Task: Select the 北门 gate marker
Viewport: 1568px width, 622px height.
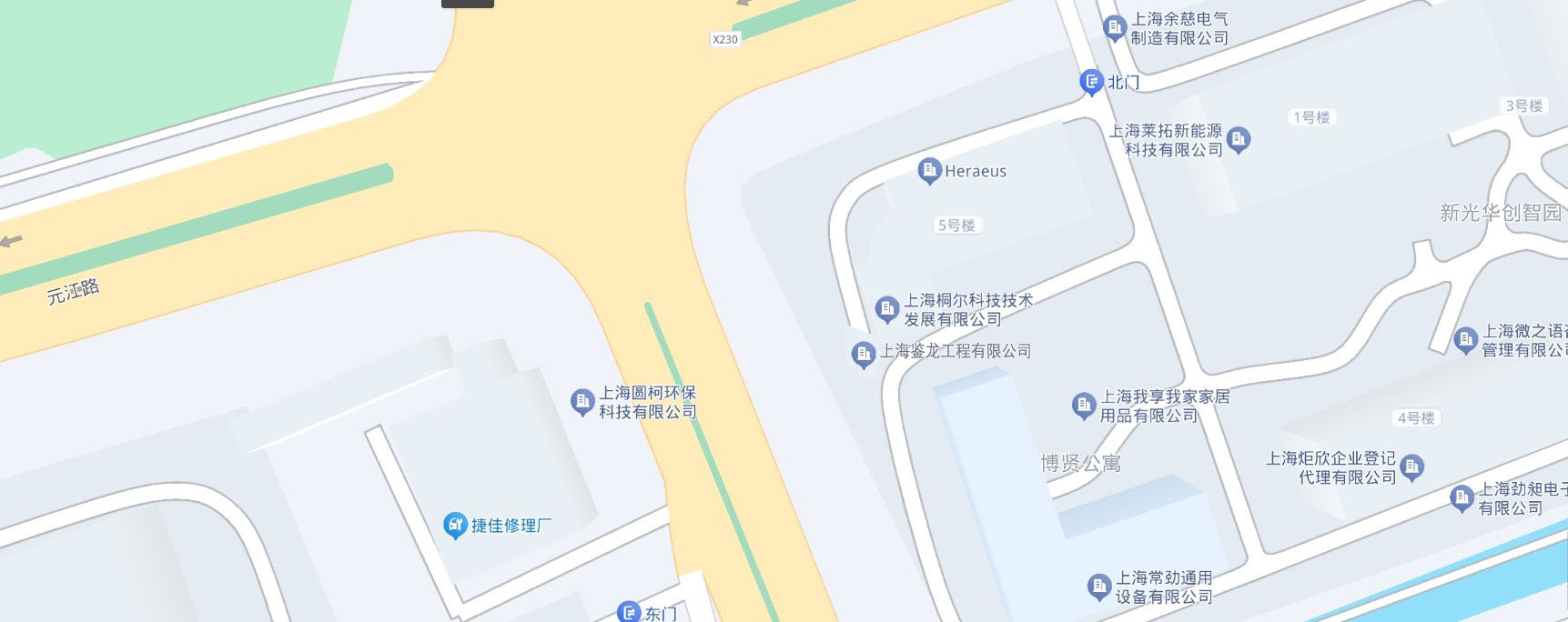Action: pyautogui.click(x=1091, y=82)
